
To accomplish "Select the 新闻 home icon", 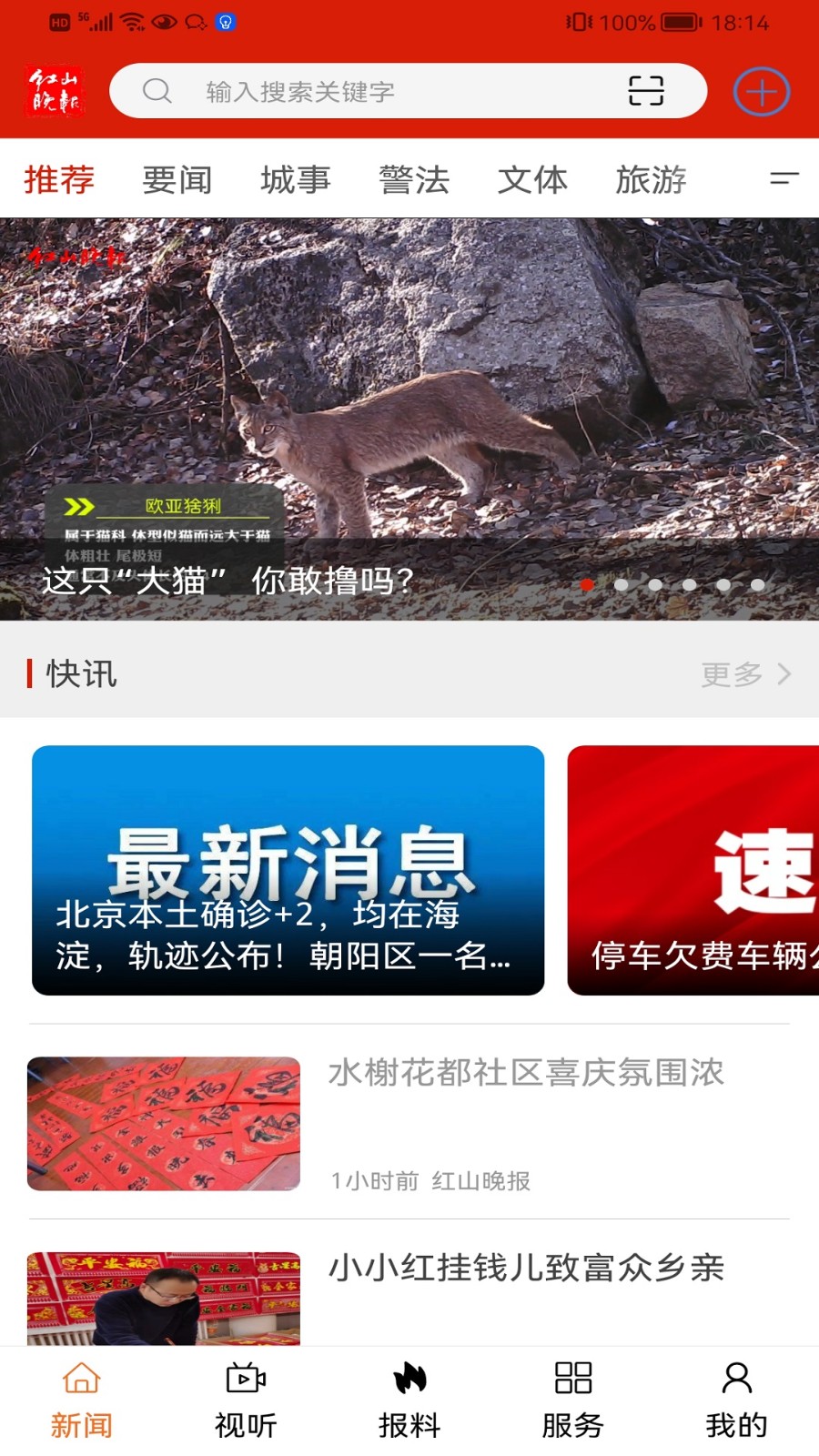I will click(82, 1381).
